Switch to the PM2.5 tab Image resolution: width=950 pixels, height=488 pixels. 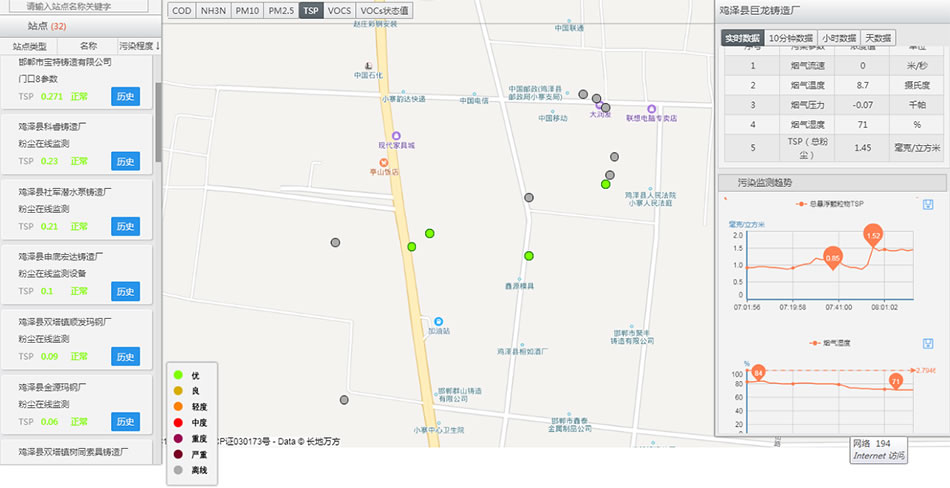(x=281, y=11)
